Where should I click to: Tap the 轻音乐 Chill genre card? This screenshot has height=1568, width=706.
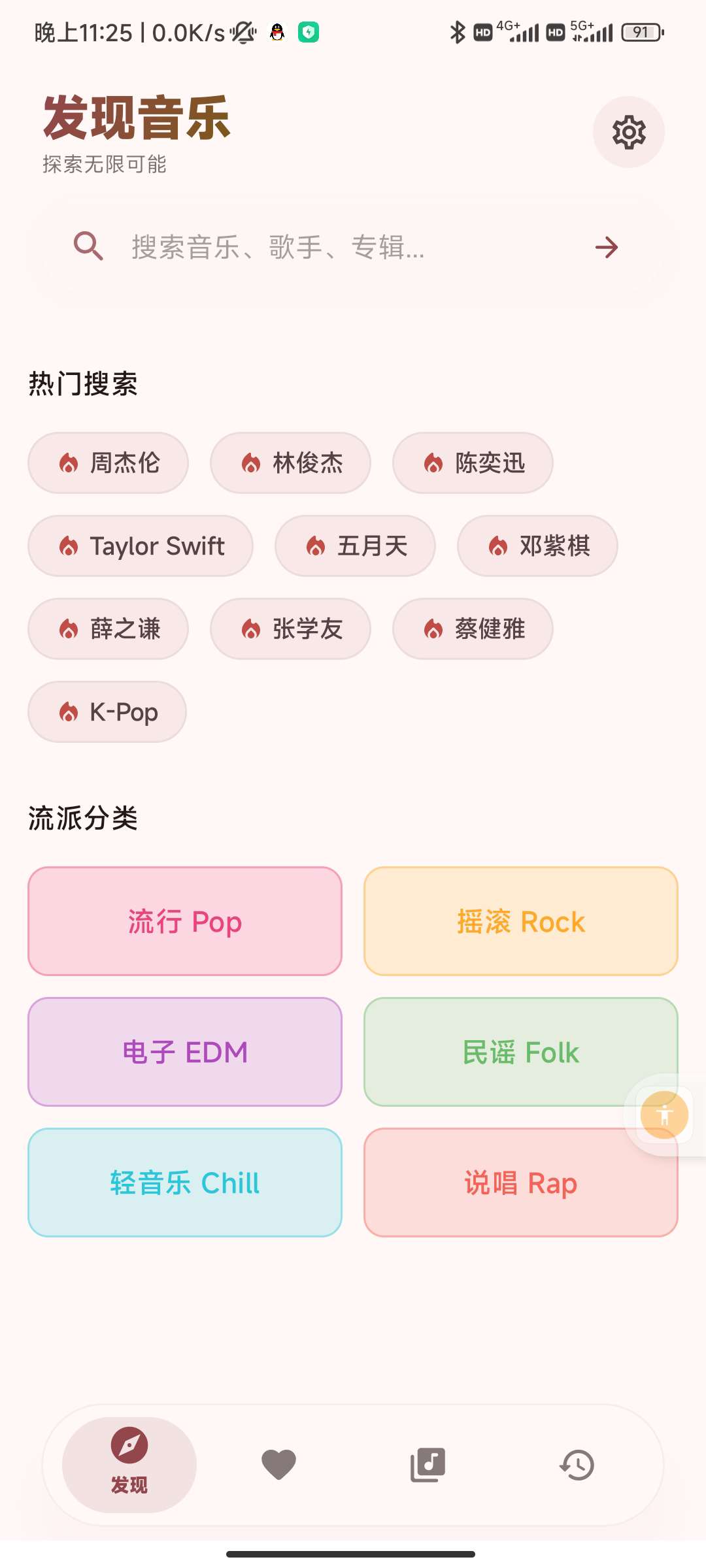point(184,1183)
